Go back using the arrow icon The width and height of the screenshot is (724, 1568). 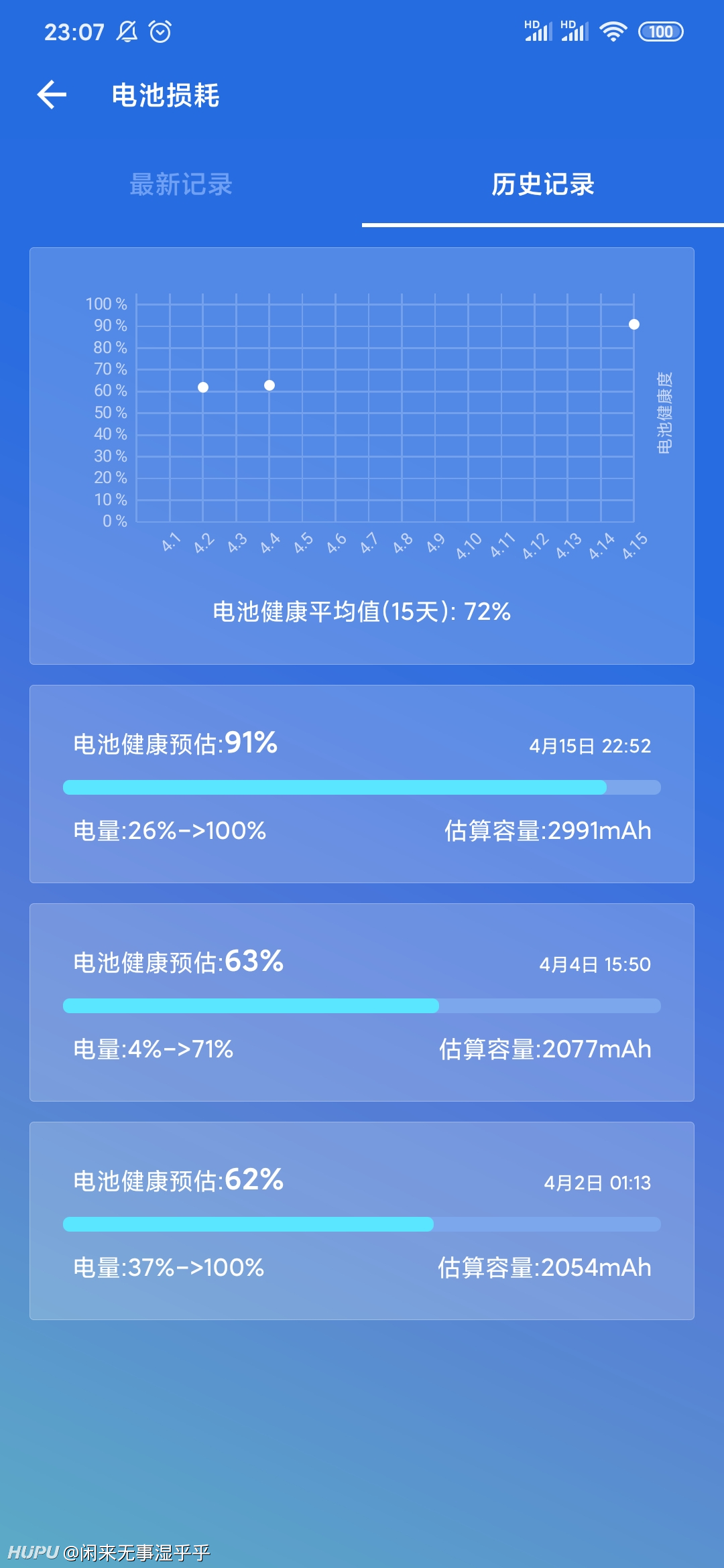(52, 94)
